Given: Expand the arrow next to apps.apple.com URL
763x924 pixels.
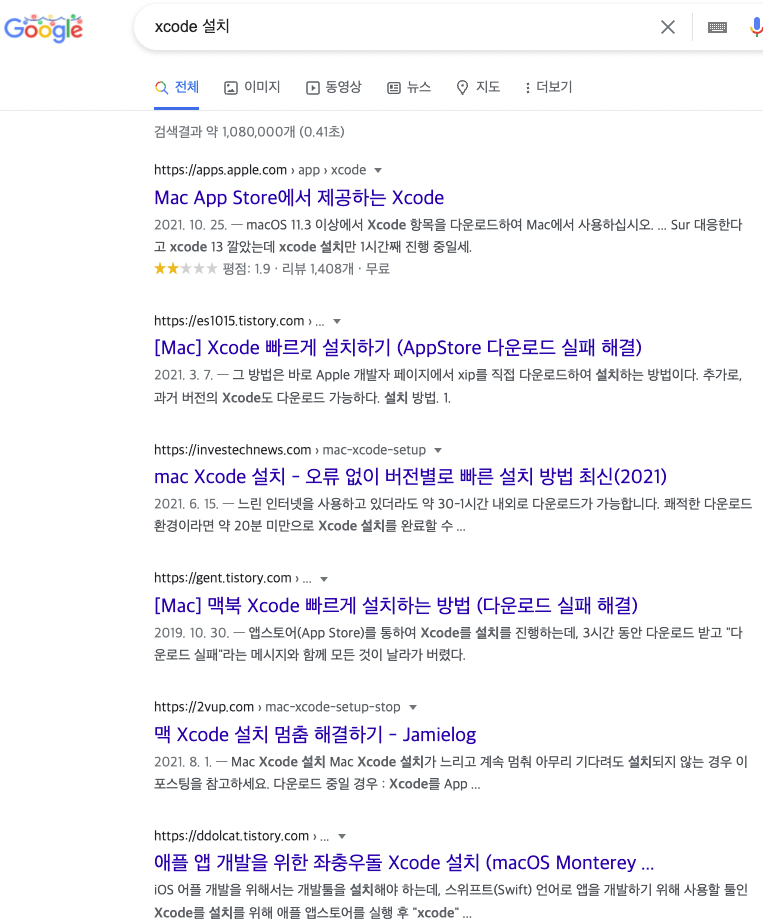Looking at the screenshot, I should (378, 170).
